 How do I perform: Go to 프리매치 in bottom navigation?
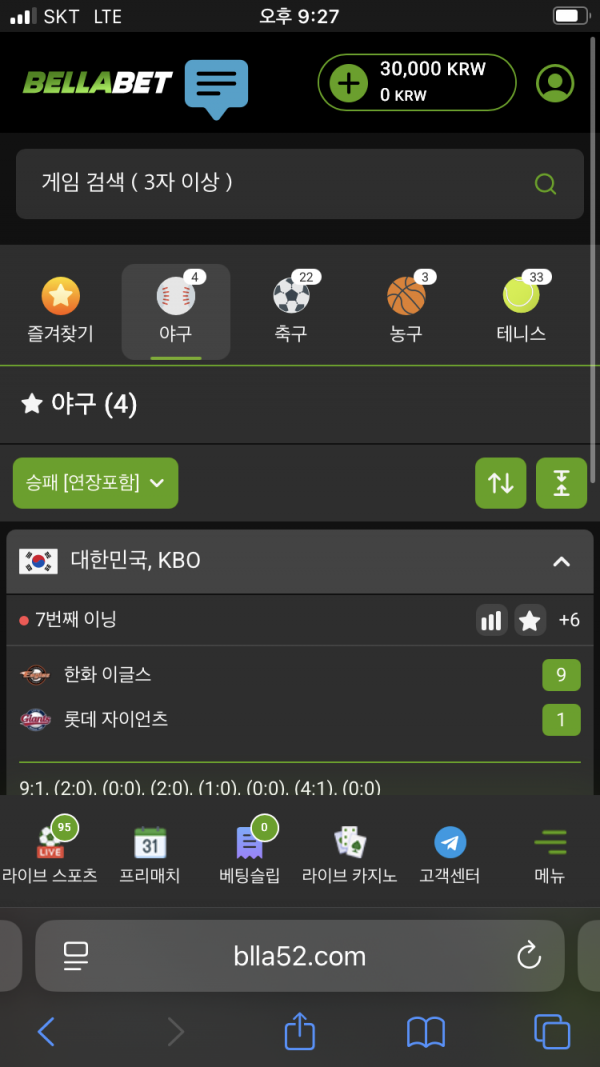coord(150,853)
